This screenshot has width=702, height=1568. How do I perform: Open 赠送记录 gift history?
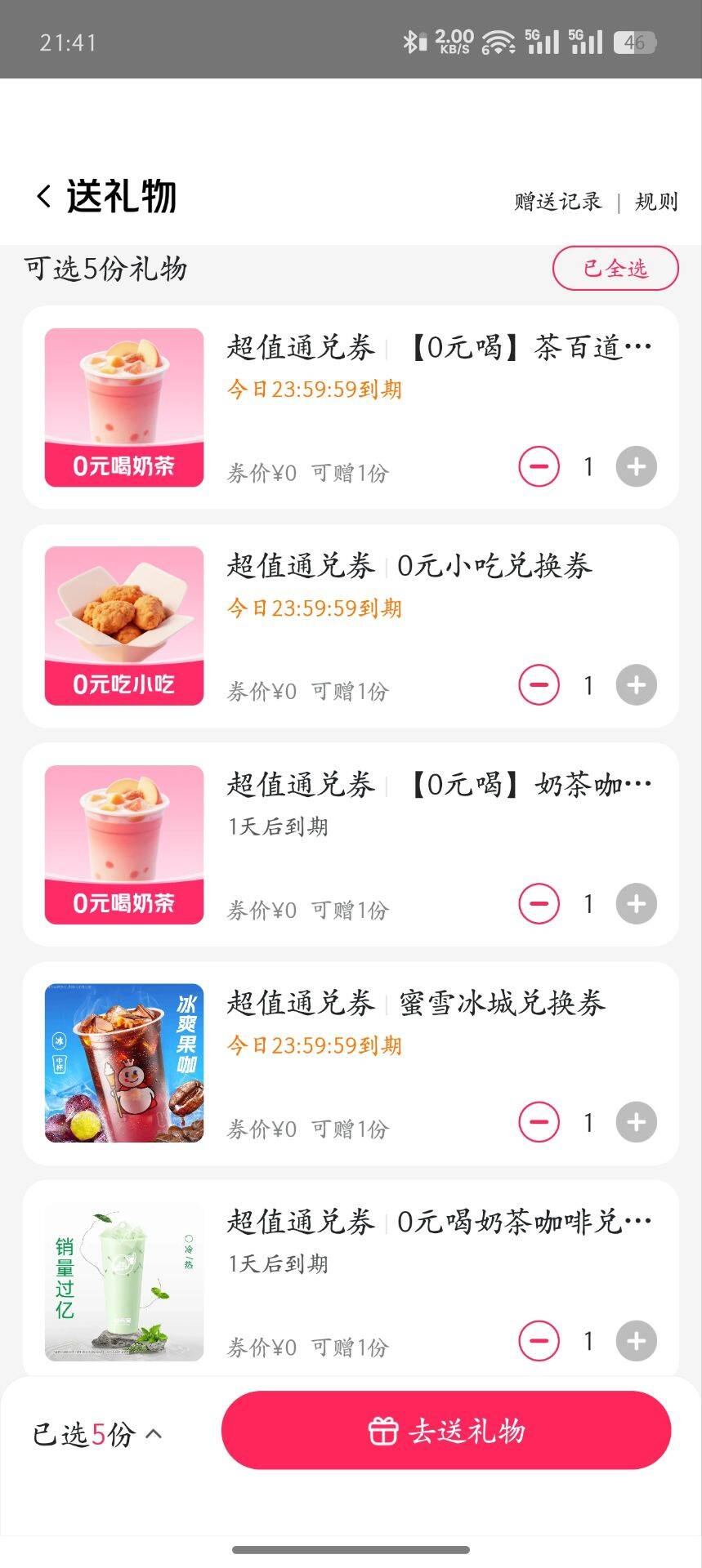[558, 201]
